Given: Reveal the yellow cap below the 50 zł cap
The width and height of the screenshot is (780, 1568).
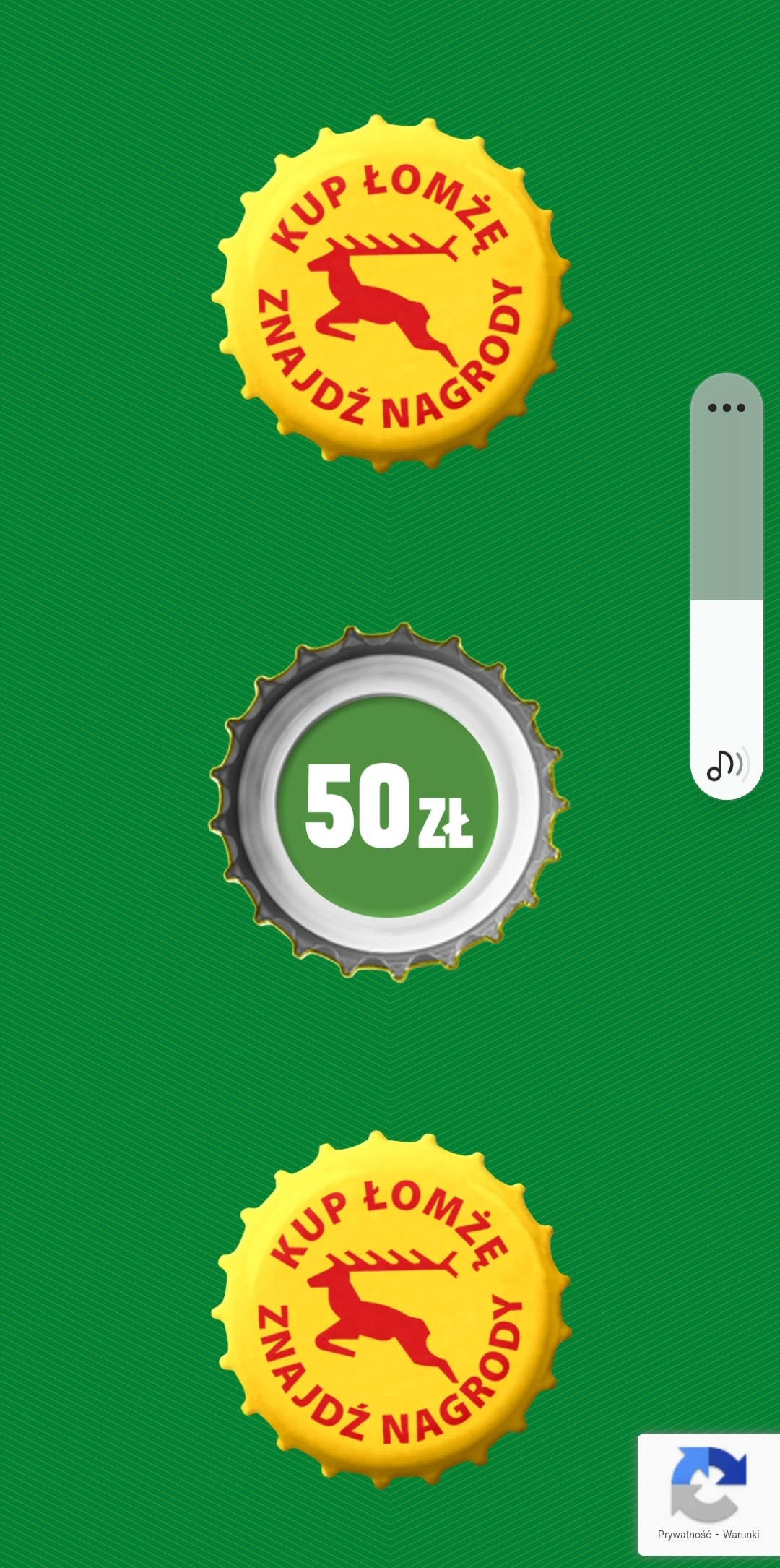Looking at the screenshot, I should point(391,1309).
